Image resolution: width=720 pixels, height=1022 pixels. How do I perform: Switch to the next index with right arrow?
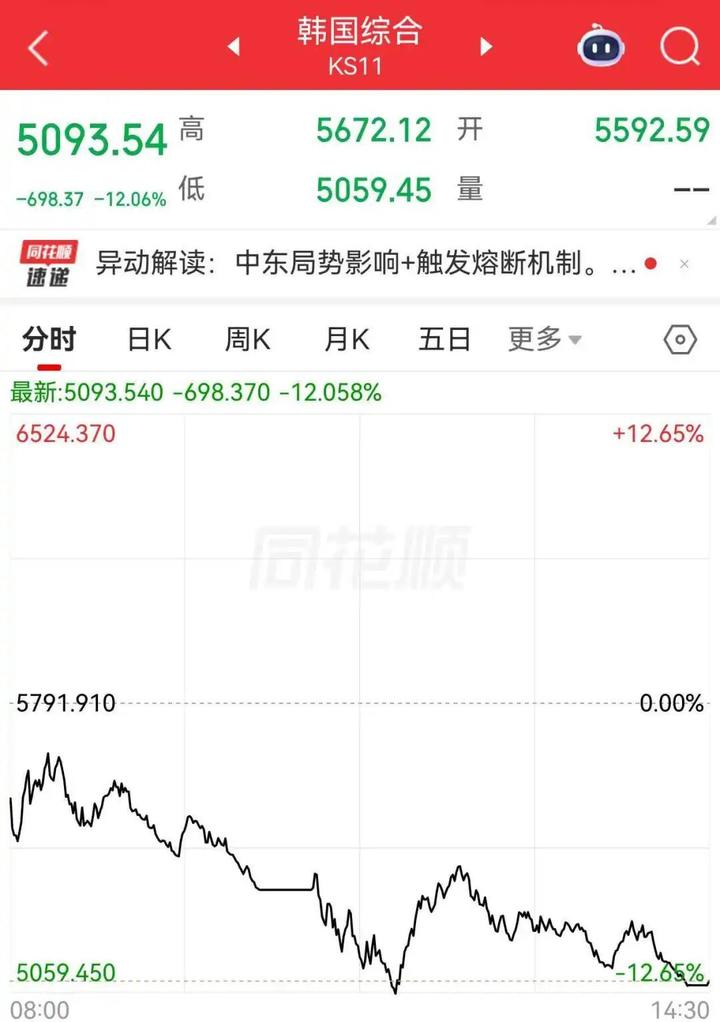tap(487, 46)
